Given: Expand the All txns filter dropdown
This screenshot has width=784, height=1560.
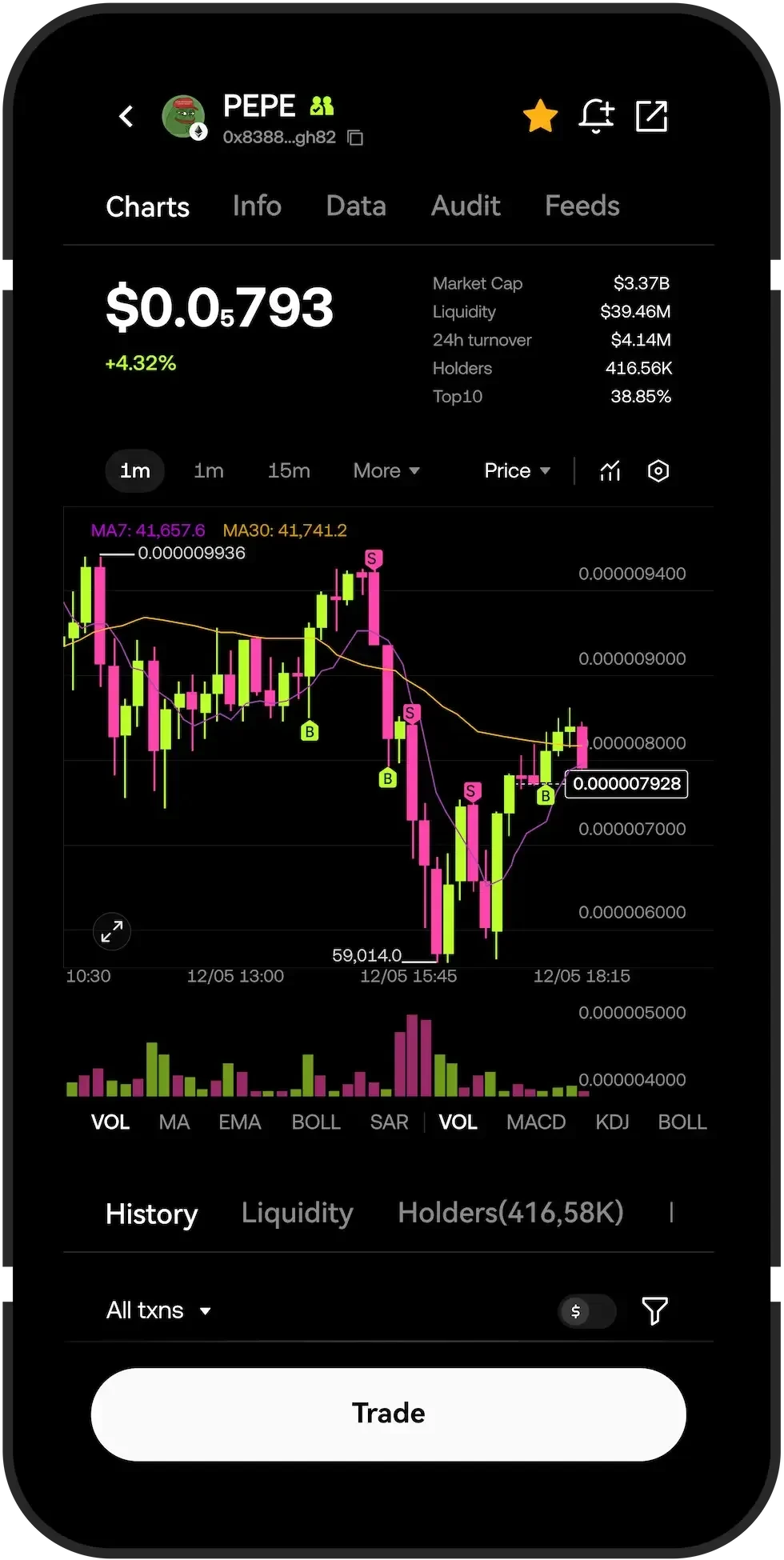Looking at the screenshot, I should pos(159,1310).
